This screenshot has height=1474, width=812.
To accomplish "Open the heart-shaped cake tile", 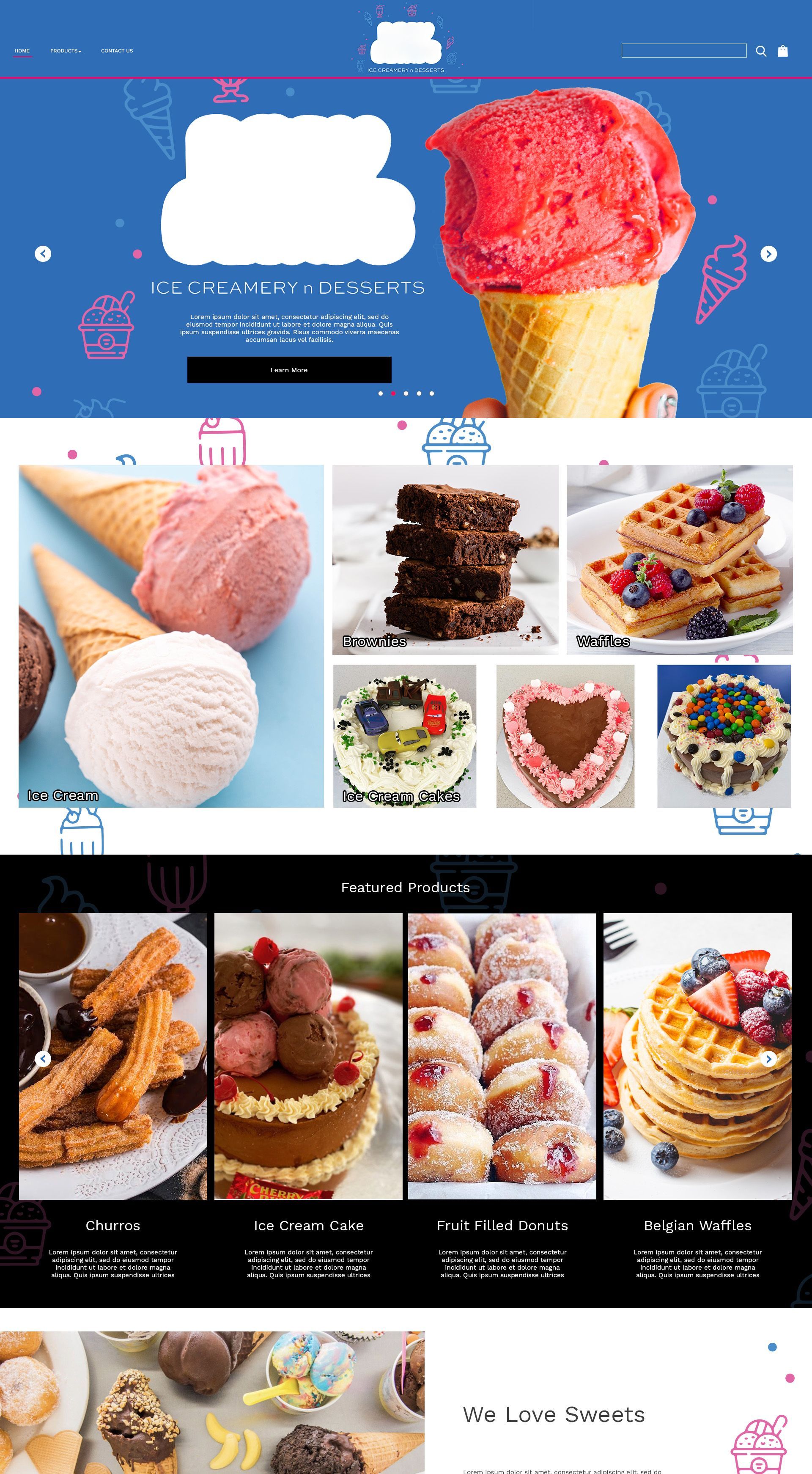I will [x=565, y=736].
